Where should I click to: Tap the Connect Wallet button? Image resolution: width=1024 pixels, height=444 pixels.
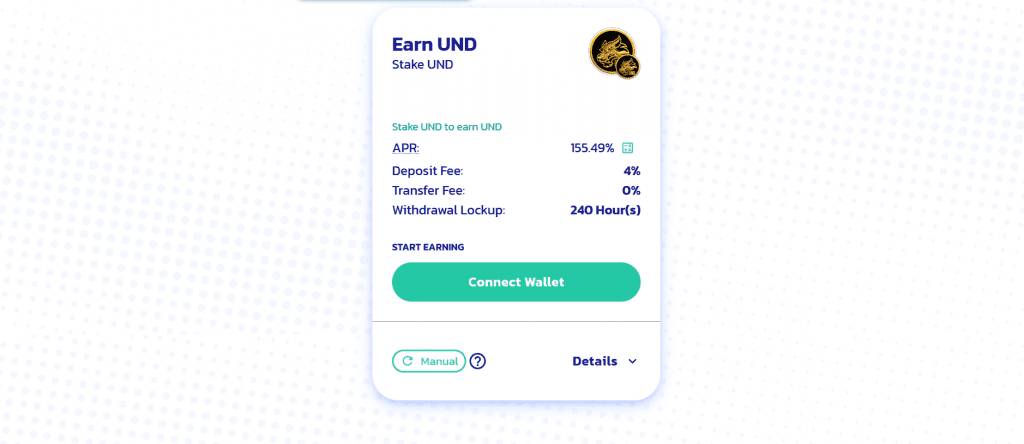[x=516, y=282]
